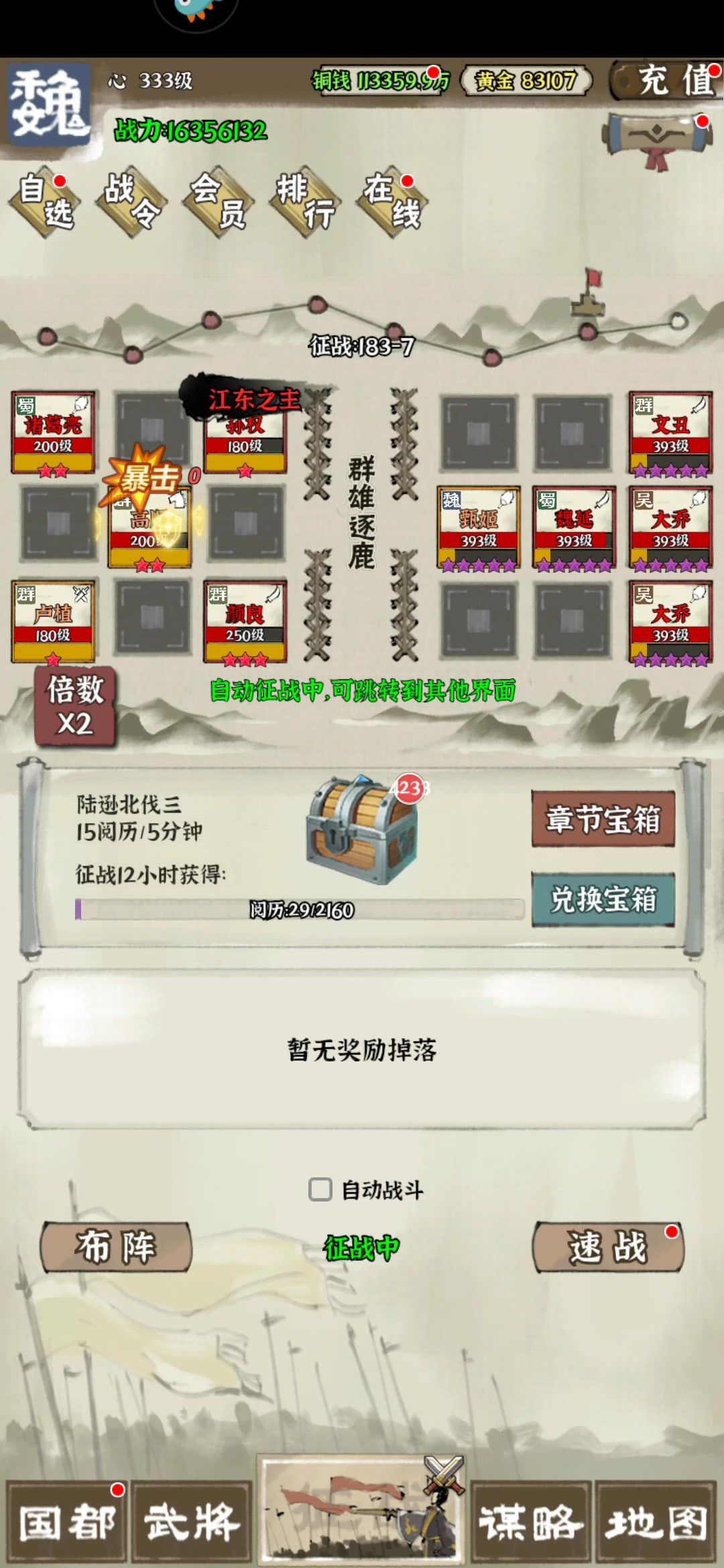
Task: Select the center battle tab
Action: (x=362, y=1511)
